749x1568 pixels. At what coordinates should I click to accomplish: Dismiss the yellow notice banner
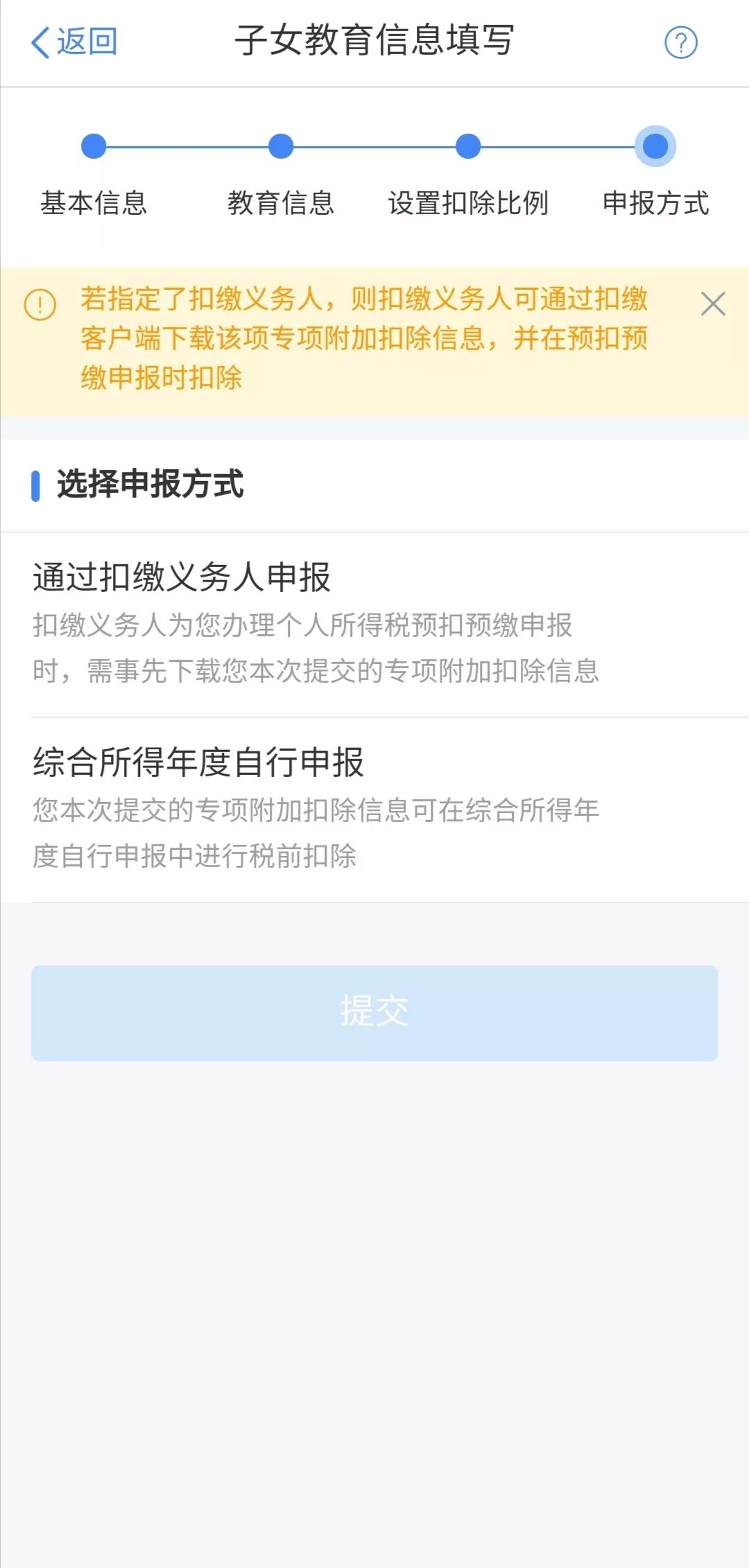[x=712, y=304]
